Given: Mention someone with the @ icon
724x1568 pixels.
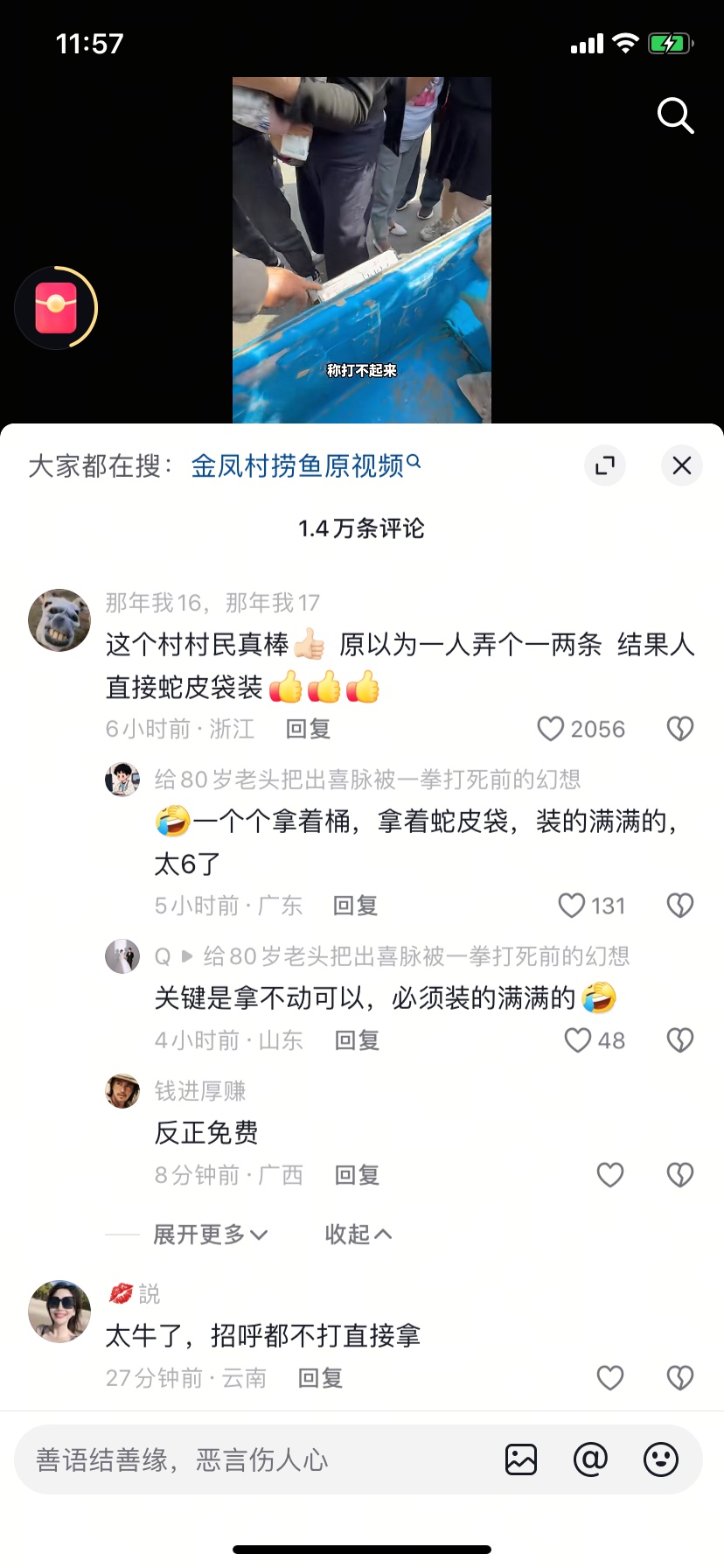Looking at the screenshot, I should pos(590,1459).
